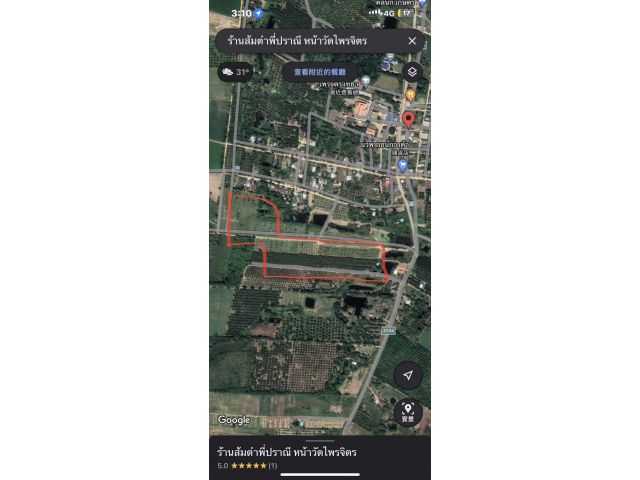Tap the blue shopping marker on map

coord(403,165)
